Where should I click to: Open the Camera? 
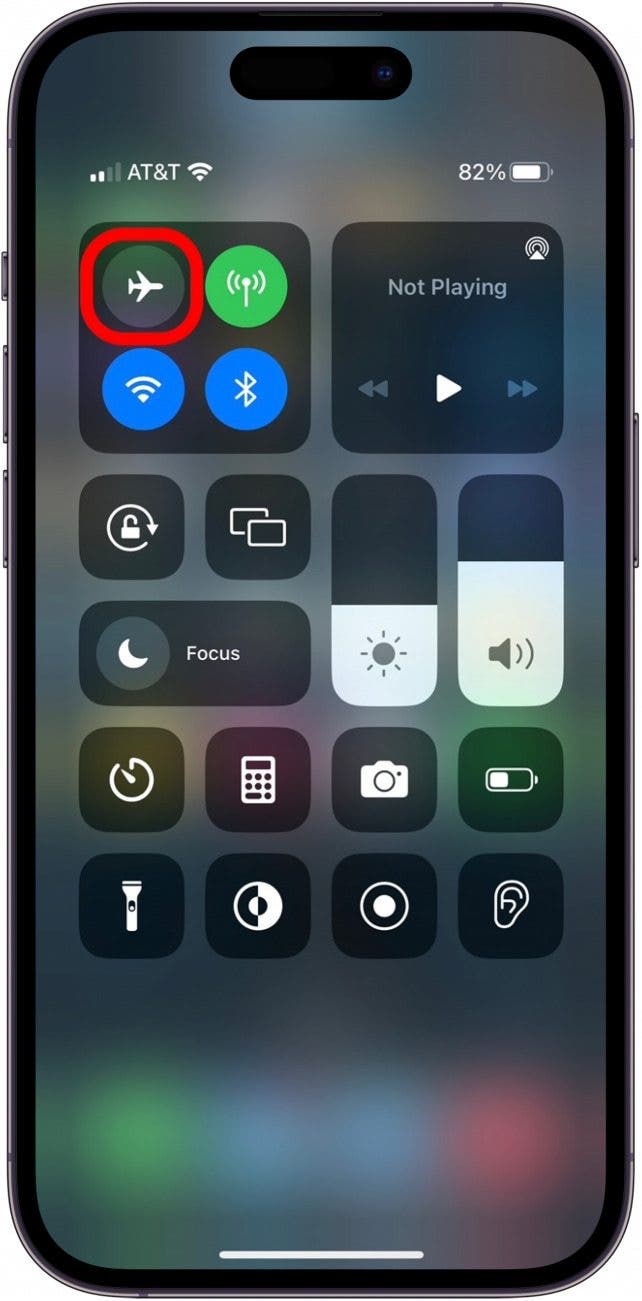[384, 779]
